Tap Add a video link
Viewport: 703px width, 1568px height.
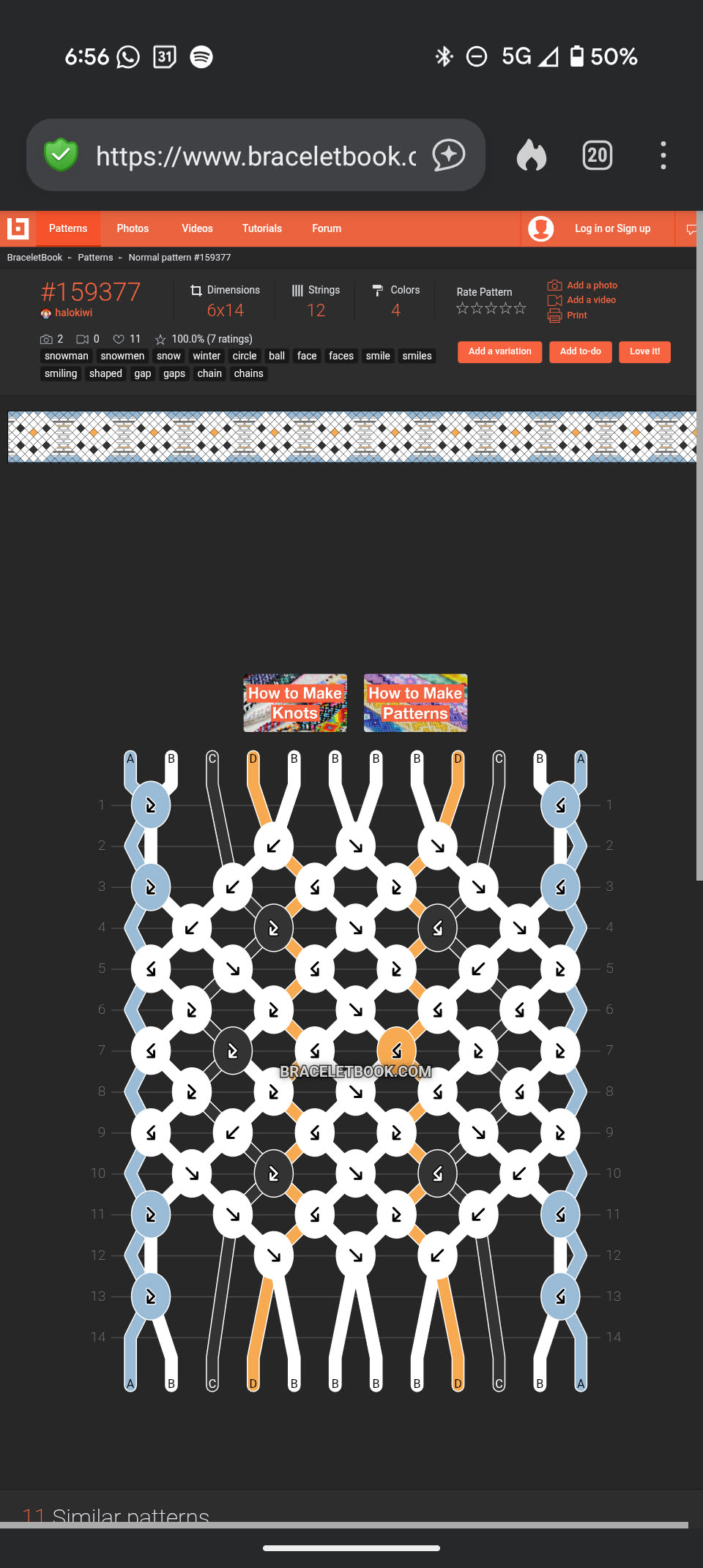click(590, 300)
